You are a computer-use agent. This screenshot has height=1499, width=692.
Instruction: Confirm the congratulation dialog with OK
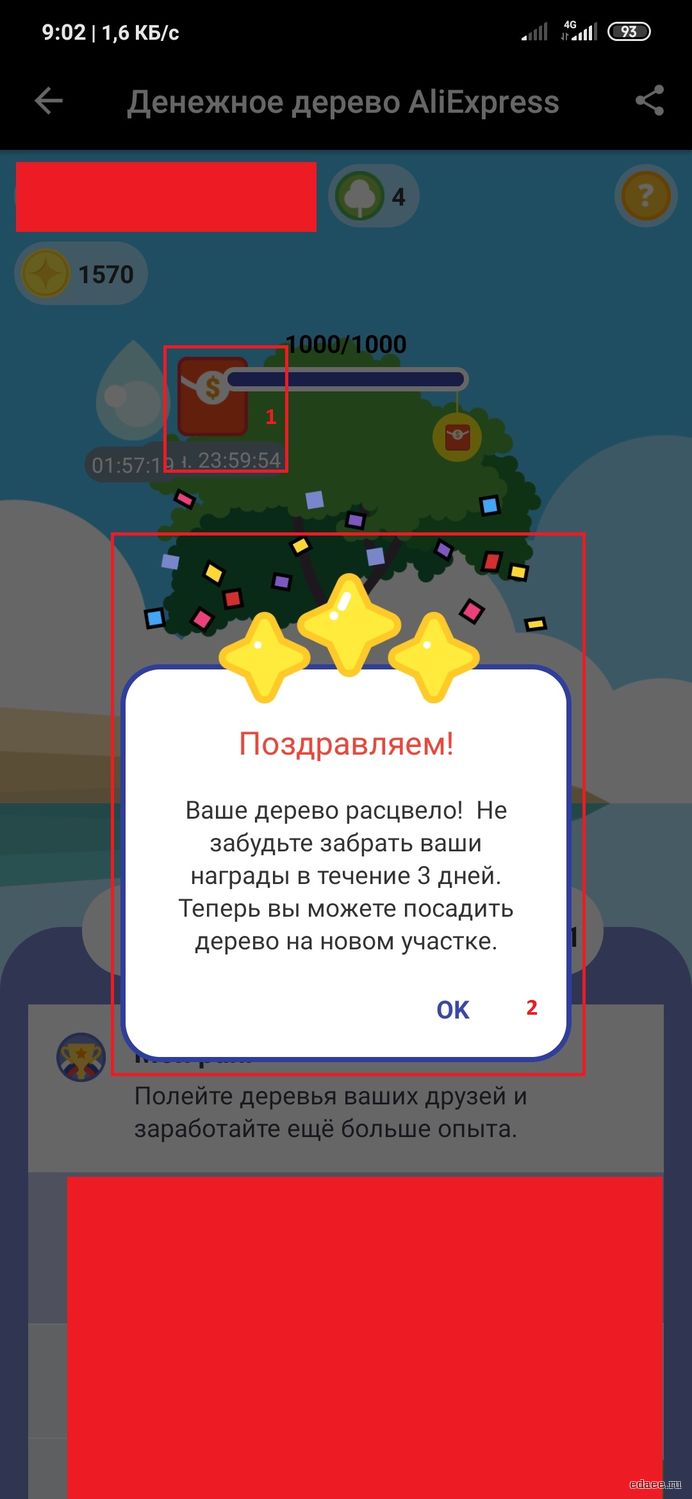click(x=453, y=1010)
